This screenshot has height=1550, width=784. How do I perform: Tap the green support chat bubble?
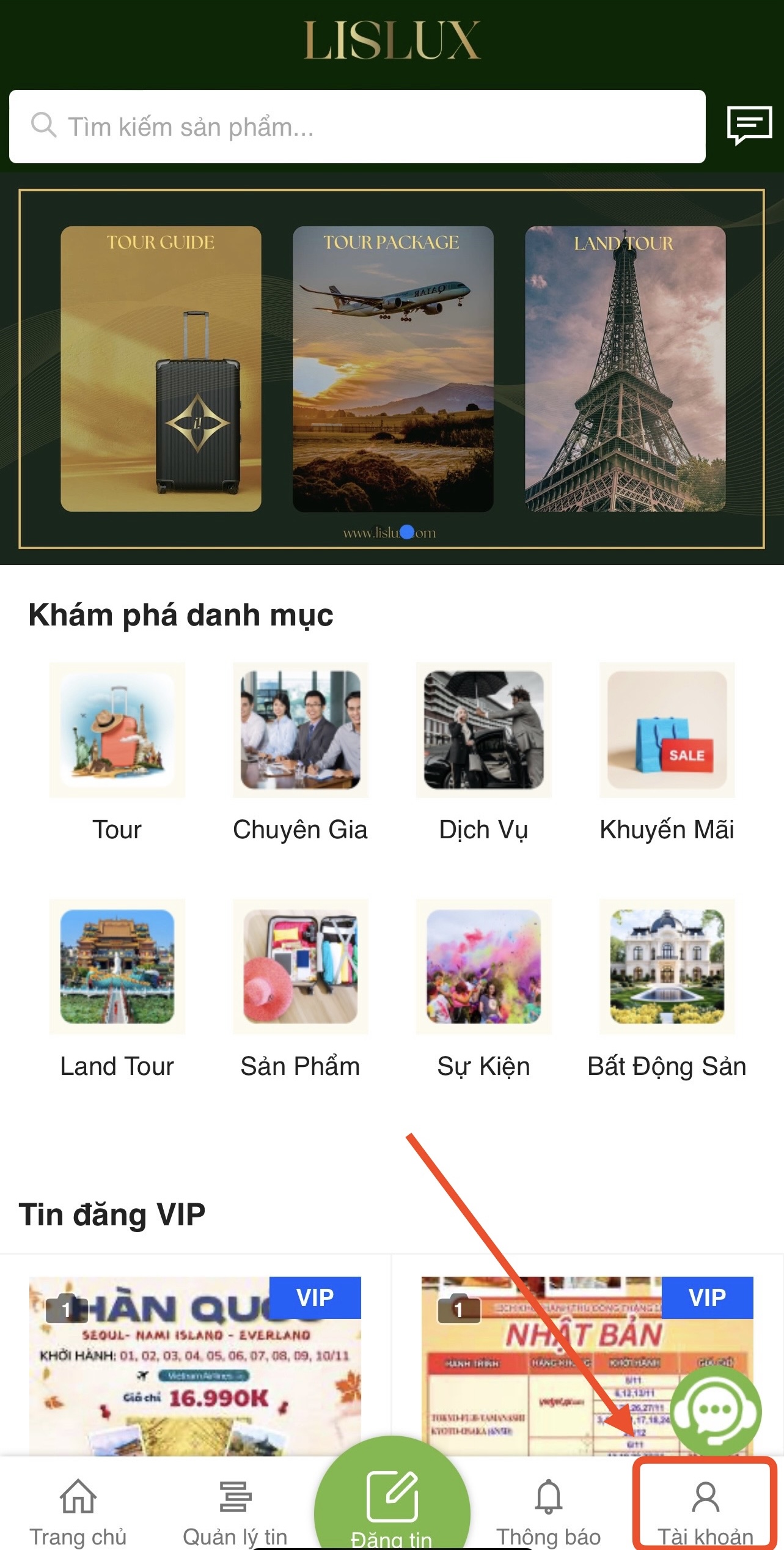coord(716,1411)
